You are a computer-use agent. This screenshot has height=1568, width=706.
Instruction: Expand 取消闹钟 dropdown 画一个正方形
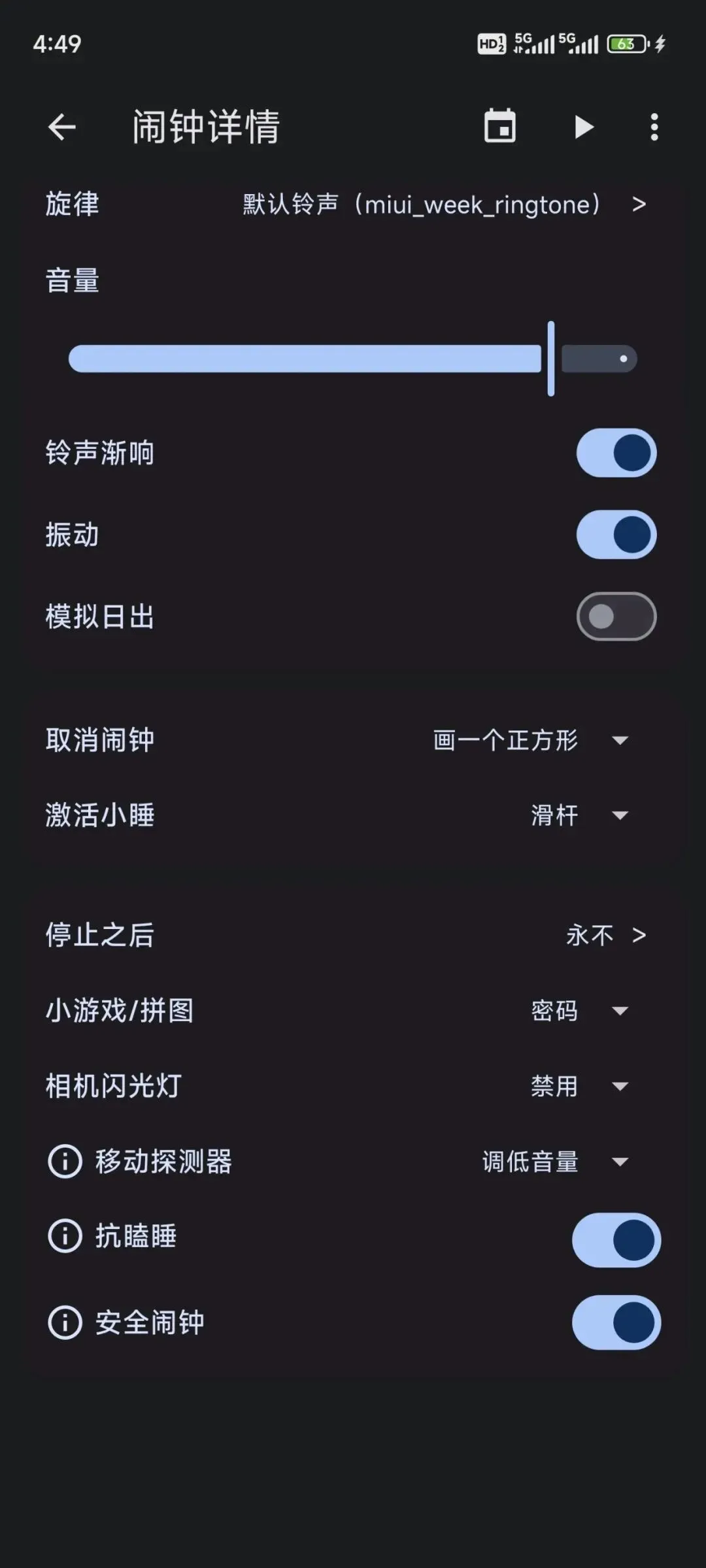coord(531,740)
